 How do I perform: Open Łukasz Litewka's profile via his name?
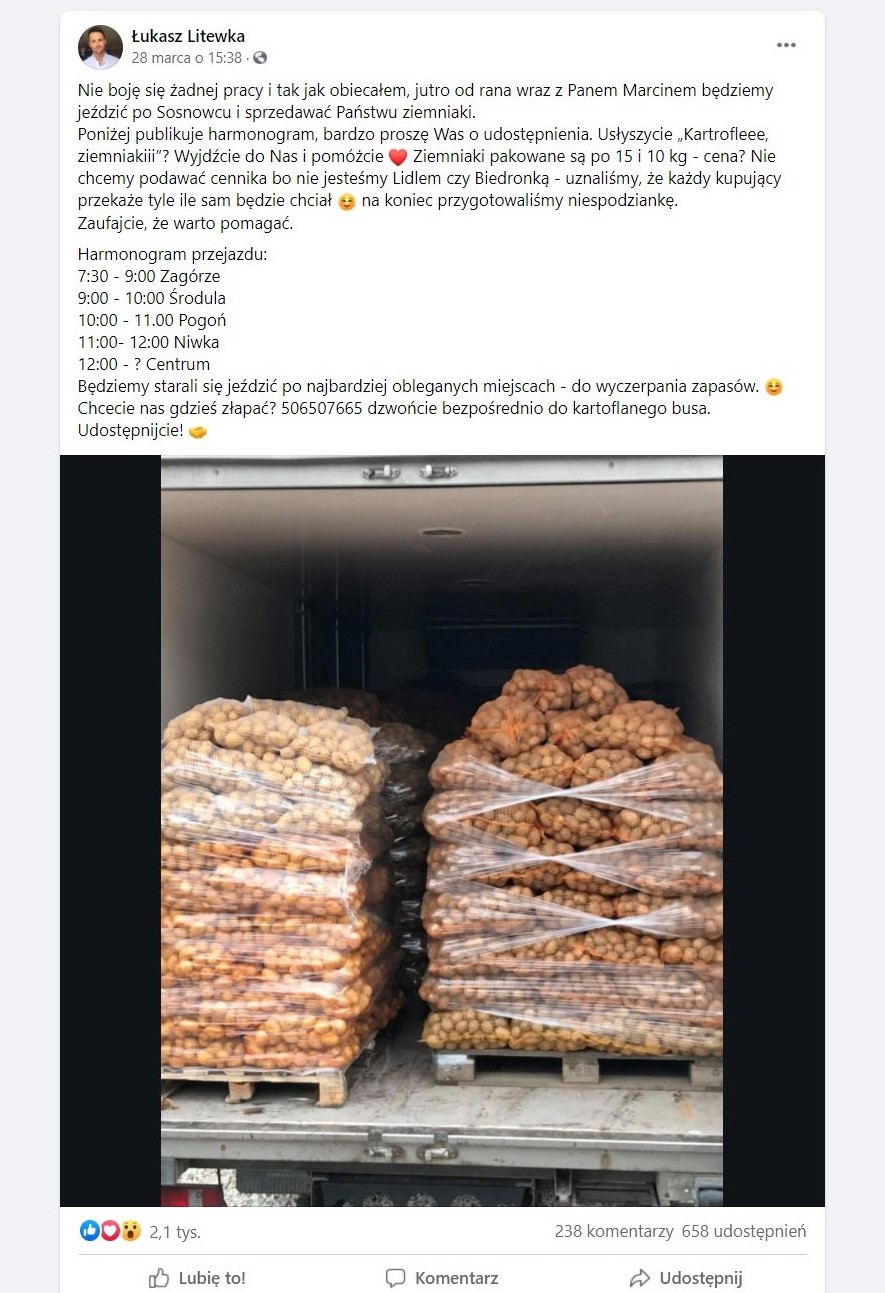188,37
